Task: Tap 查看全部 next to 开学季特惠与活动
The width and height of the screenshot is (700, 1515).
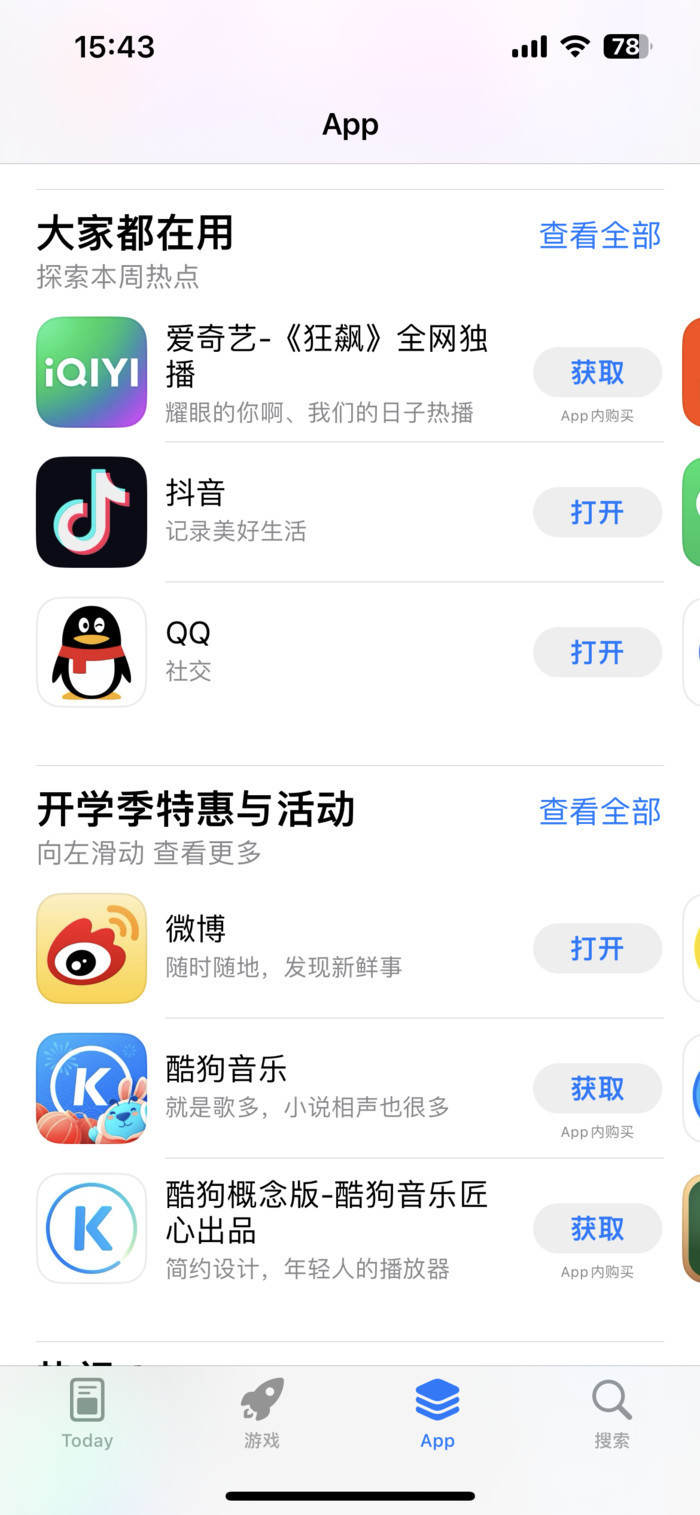Action: 600,811
